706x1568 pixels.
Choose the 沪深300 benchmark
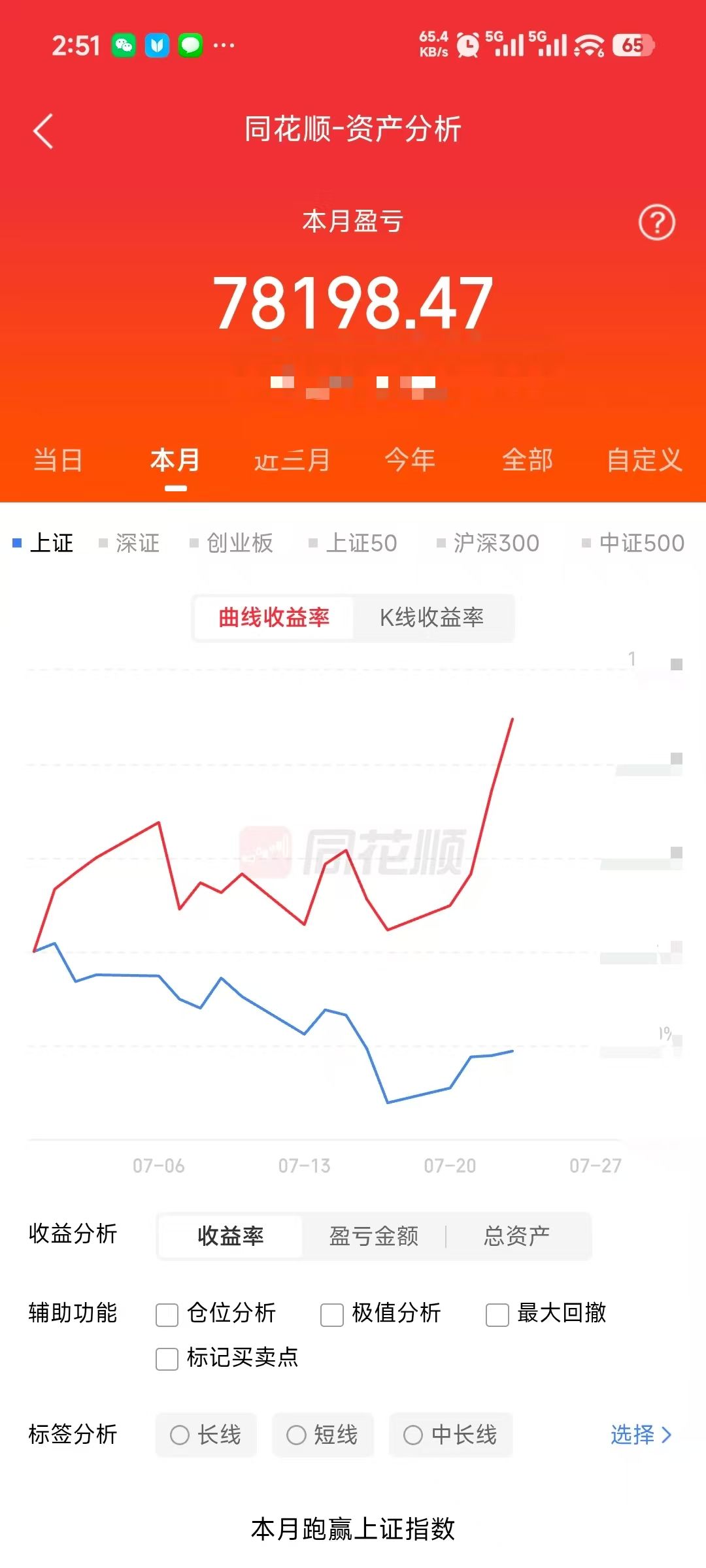point(488,543)
